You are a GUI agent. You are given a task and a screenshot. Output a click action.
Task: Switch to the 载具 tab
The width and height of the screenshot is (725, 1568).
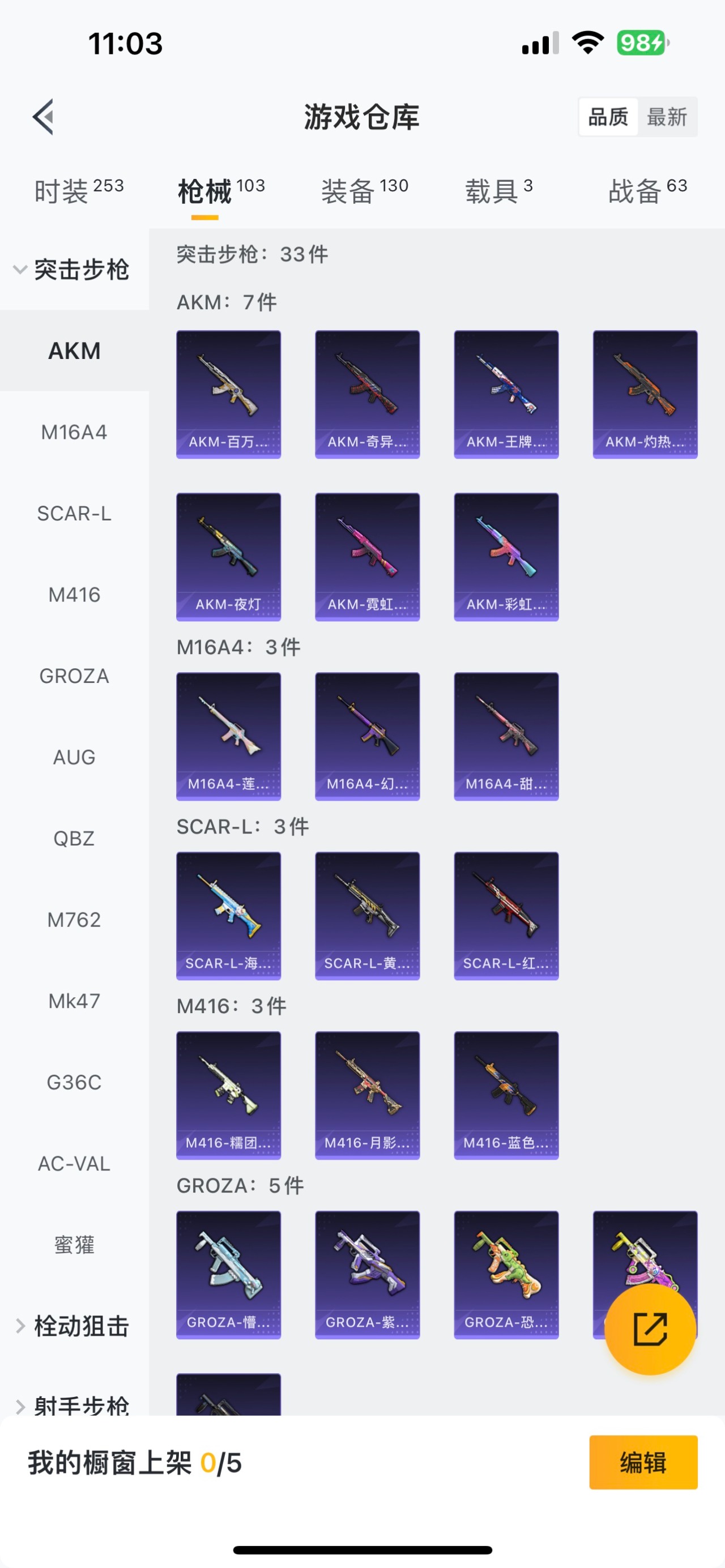pos(498,190)
